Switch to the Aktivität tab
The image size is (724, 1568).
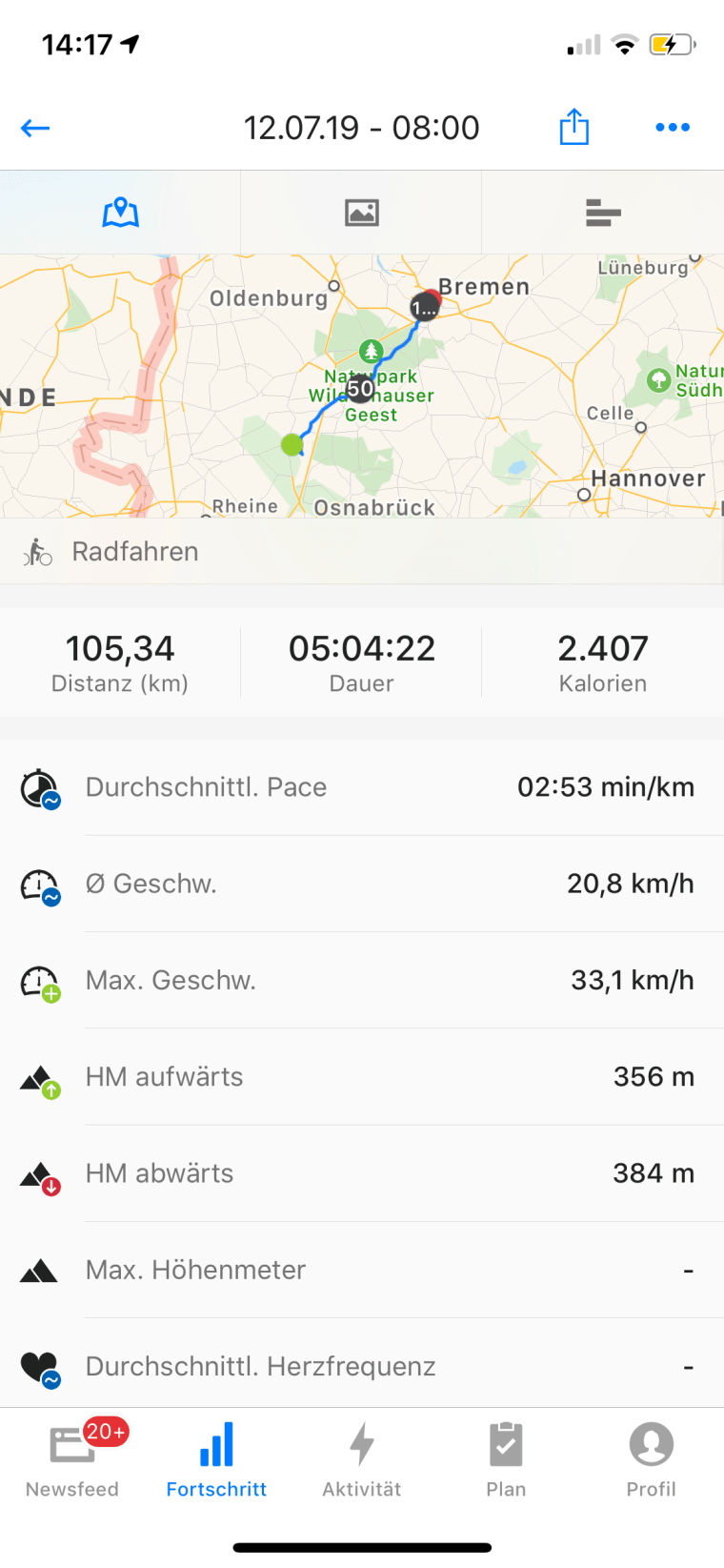click(x=362, y=1460)
